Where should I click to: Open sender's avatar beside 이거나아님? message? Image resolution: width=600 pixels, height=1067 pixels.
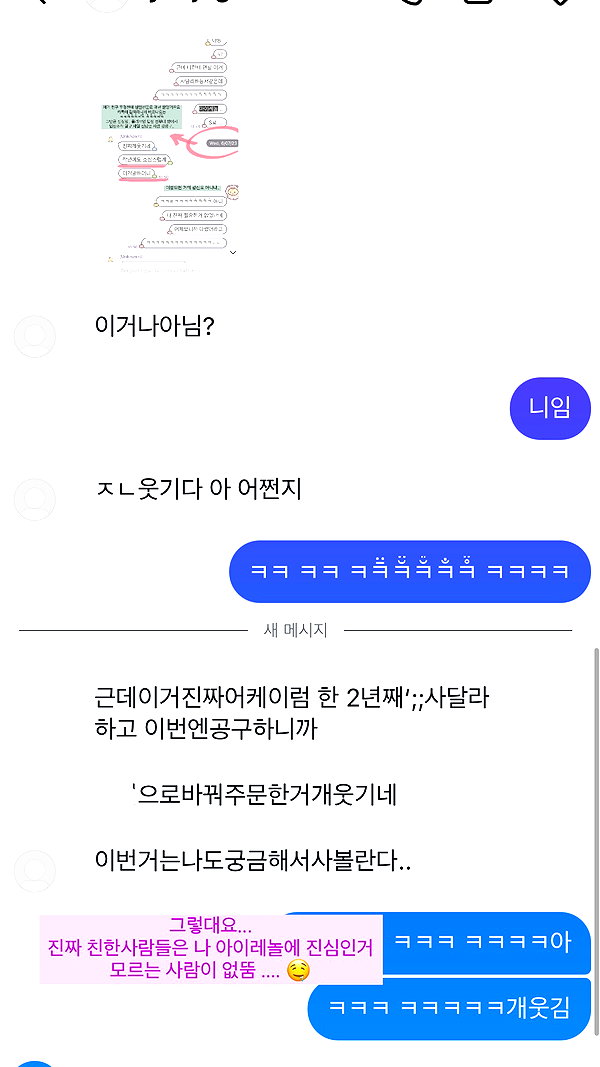[35, 337]
